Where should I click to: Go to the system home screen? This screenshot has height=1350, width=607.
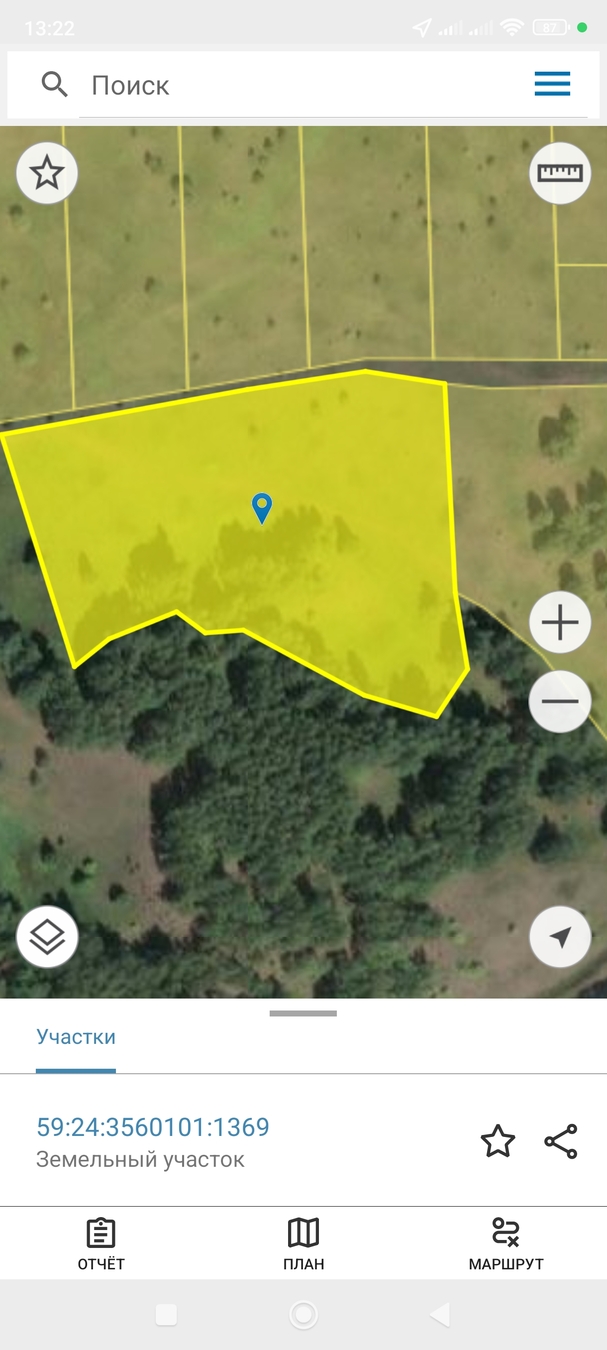pyautogui.click(x=303, y=1315)
